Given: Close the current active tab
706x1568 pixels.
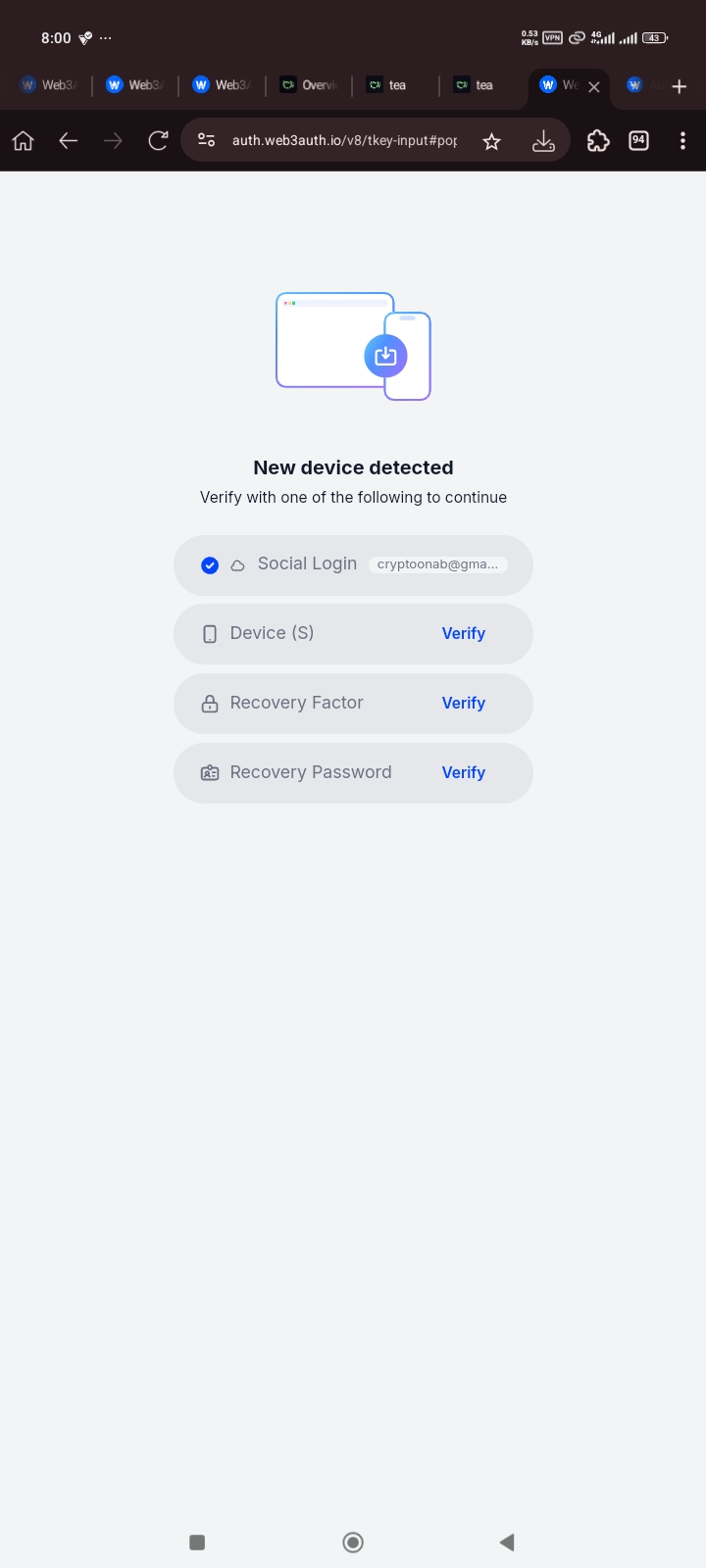Looking at the screenshot, I should point(593,86).
